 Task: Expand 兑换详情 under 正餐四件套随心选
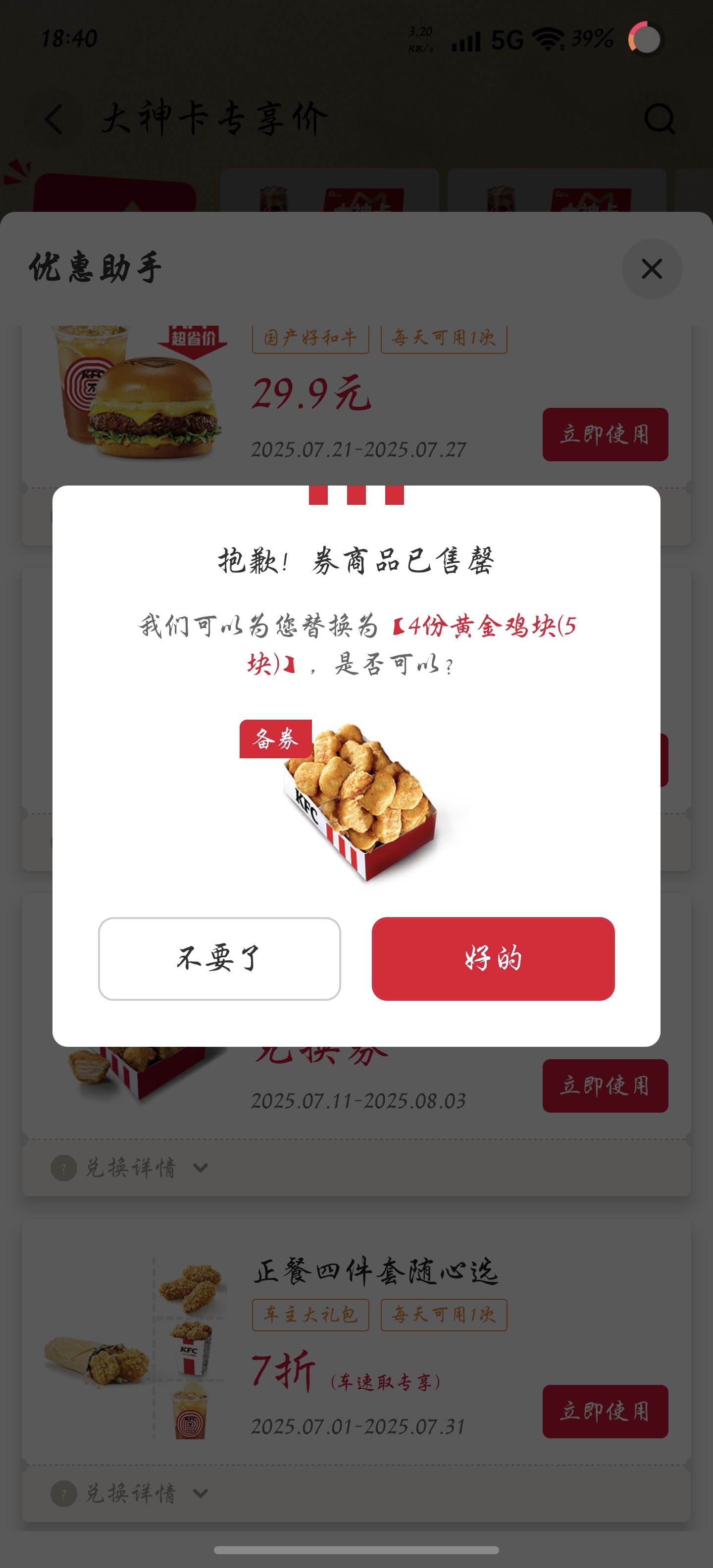(131, 1493)
